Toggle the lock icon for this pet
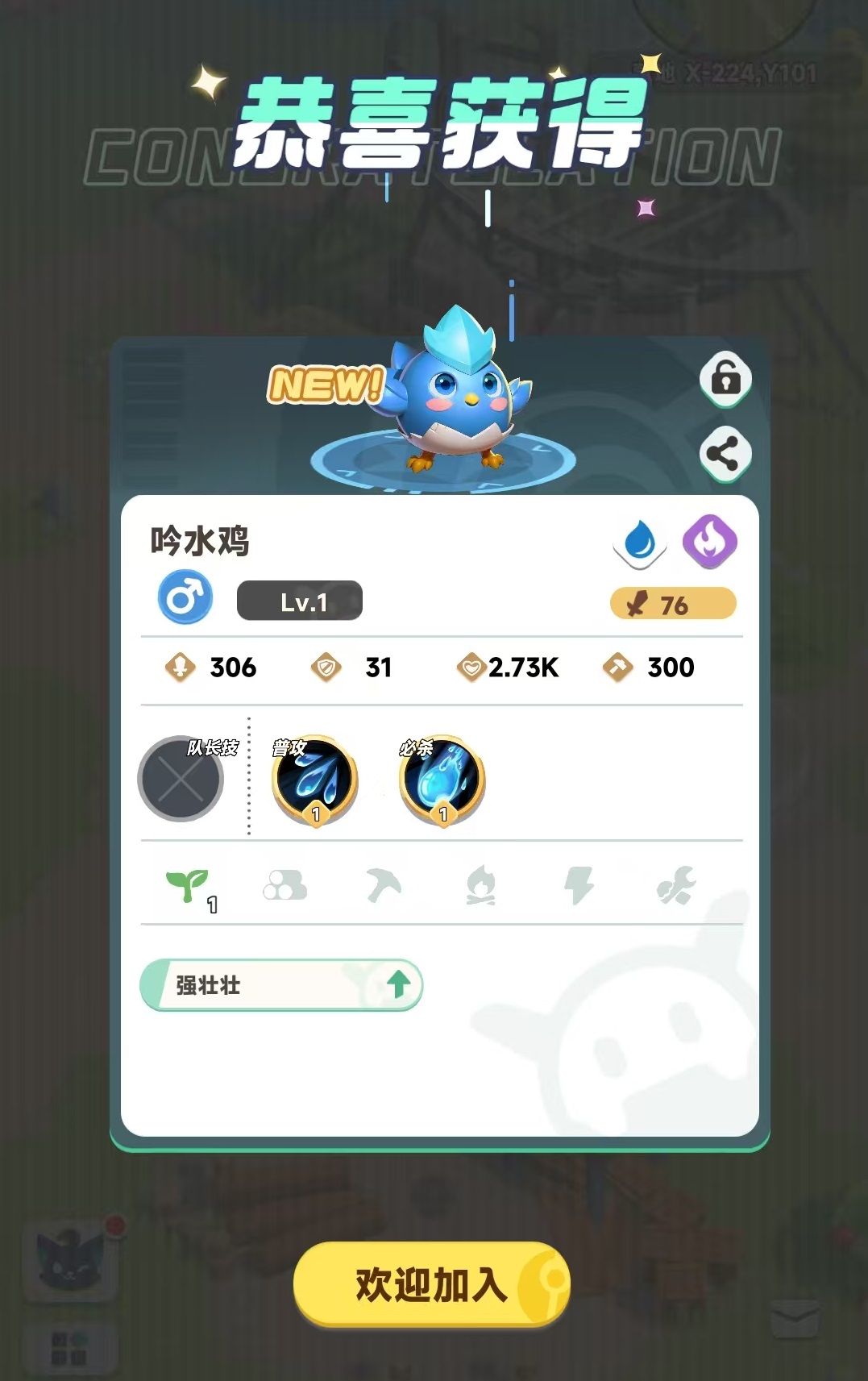The width and height of the screenshot is (868, 1381). [725, 378]
